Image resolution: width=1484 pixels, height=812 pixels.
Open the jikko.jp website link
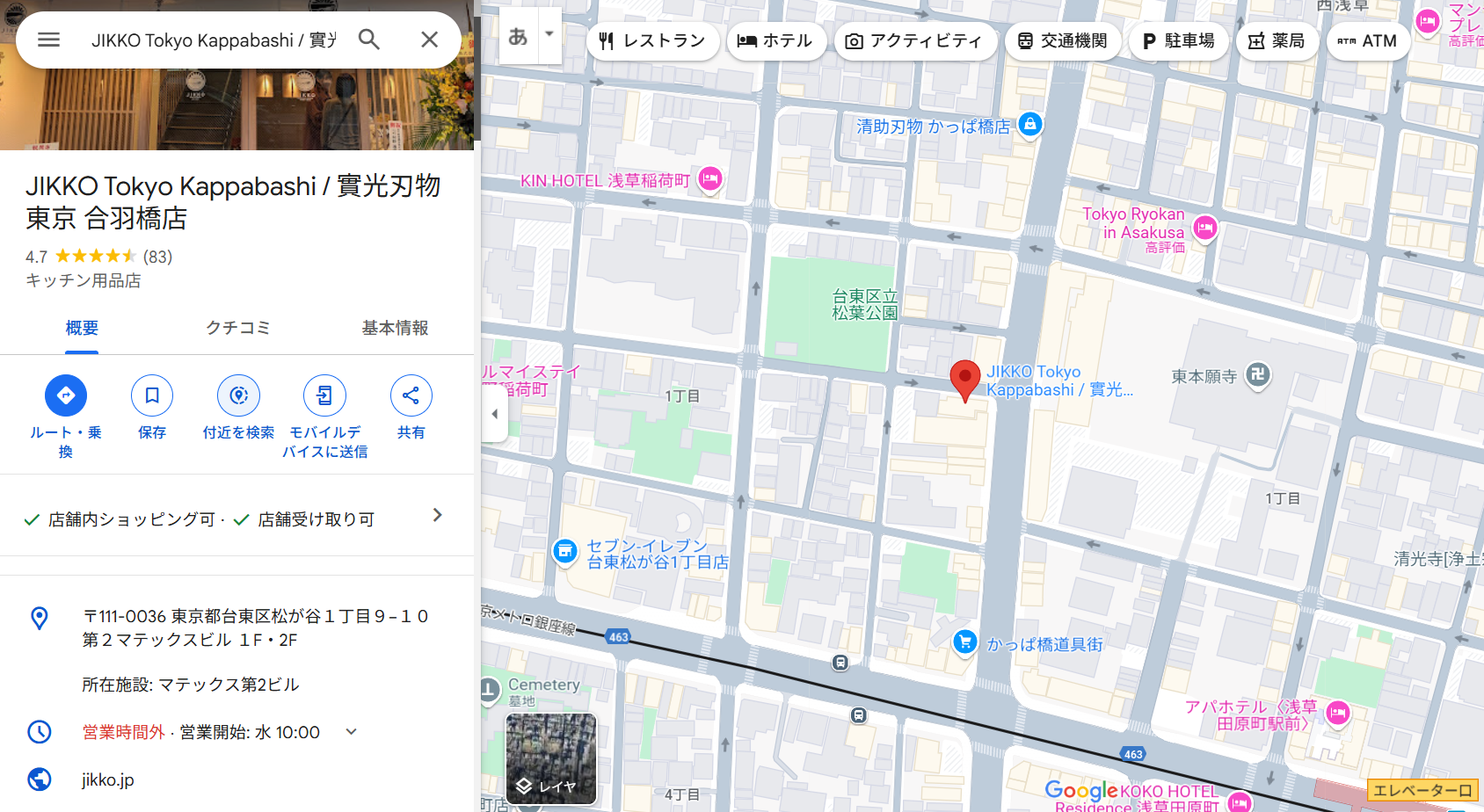(108, 779)
